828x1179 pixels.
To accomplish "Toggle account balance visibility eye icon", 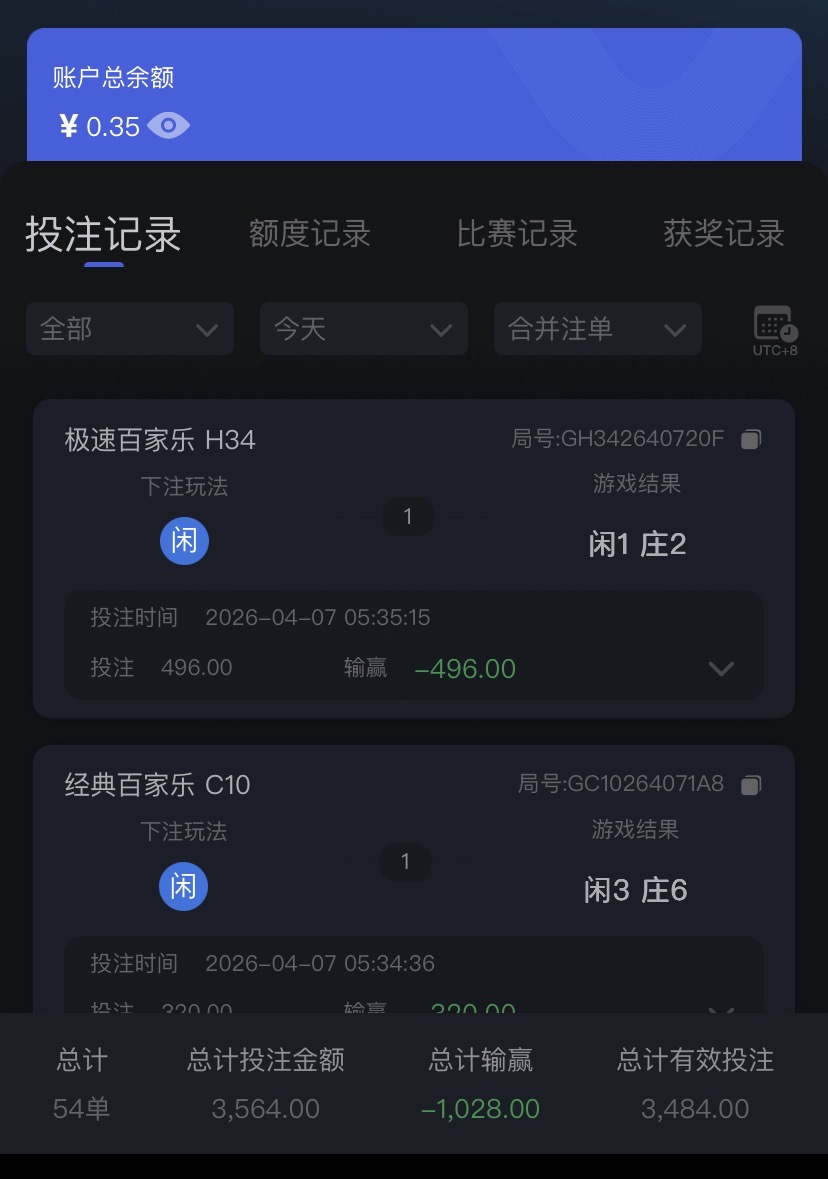I will [168, 126].
